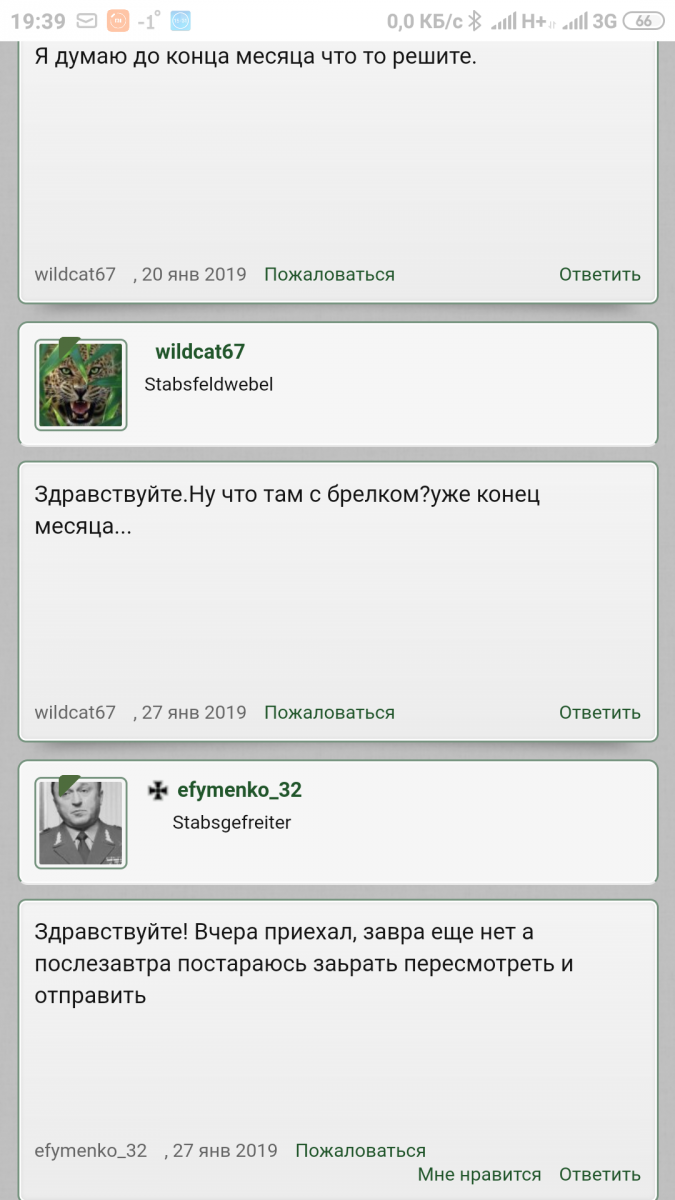Reply to the 20 янв 2019 post
675x1200 pixels.
599,274
